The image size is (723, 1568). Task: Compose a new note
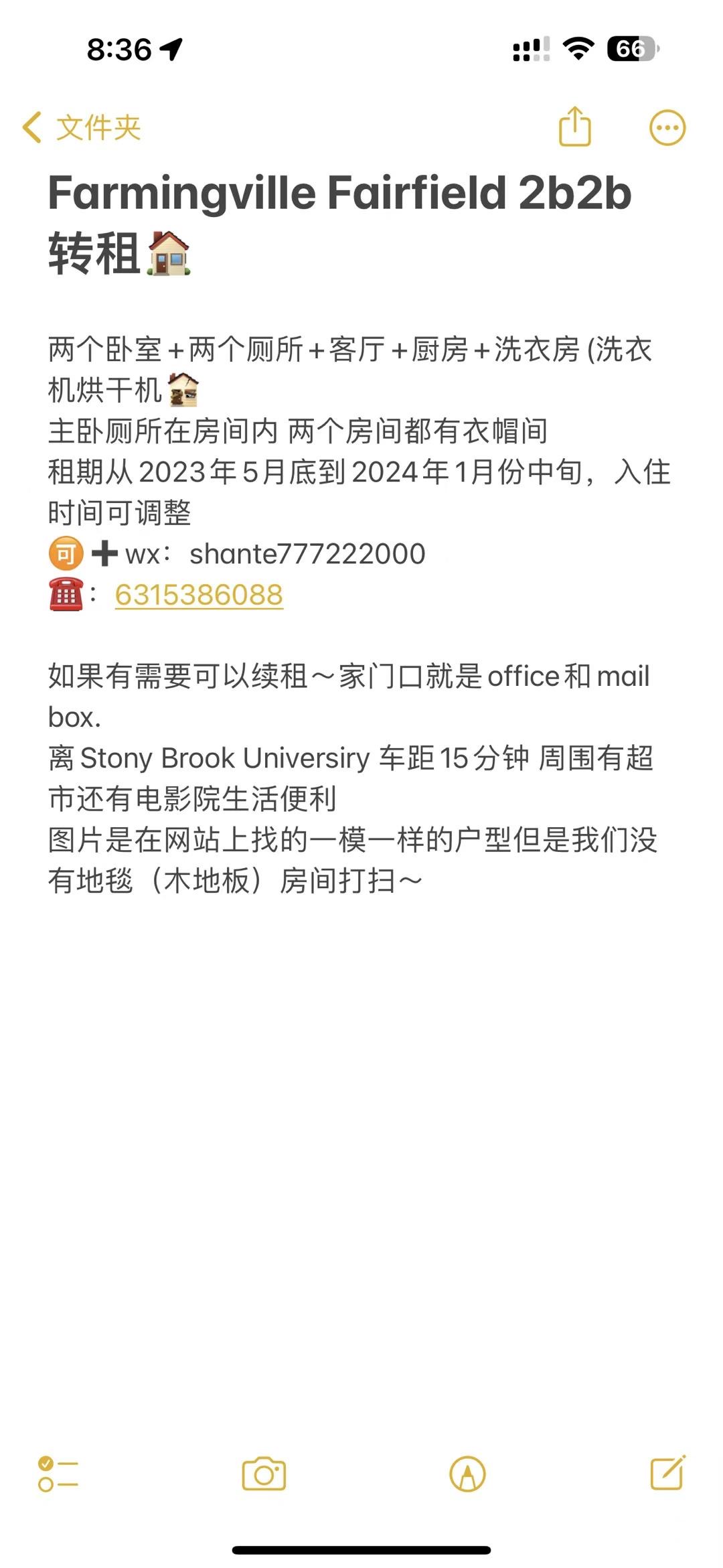667,1473
